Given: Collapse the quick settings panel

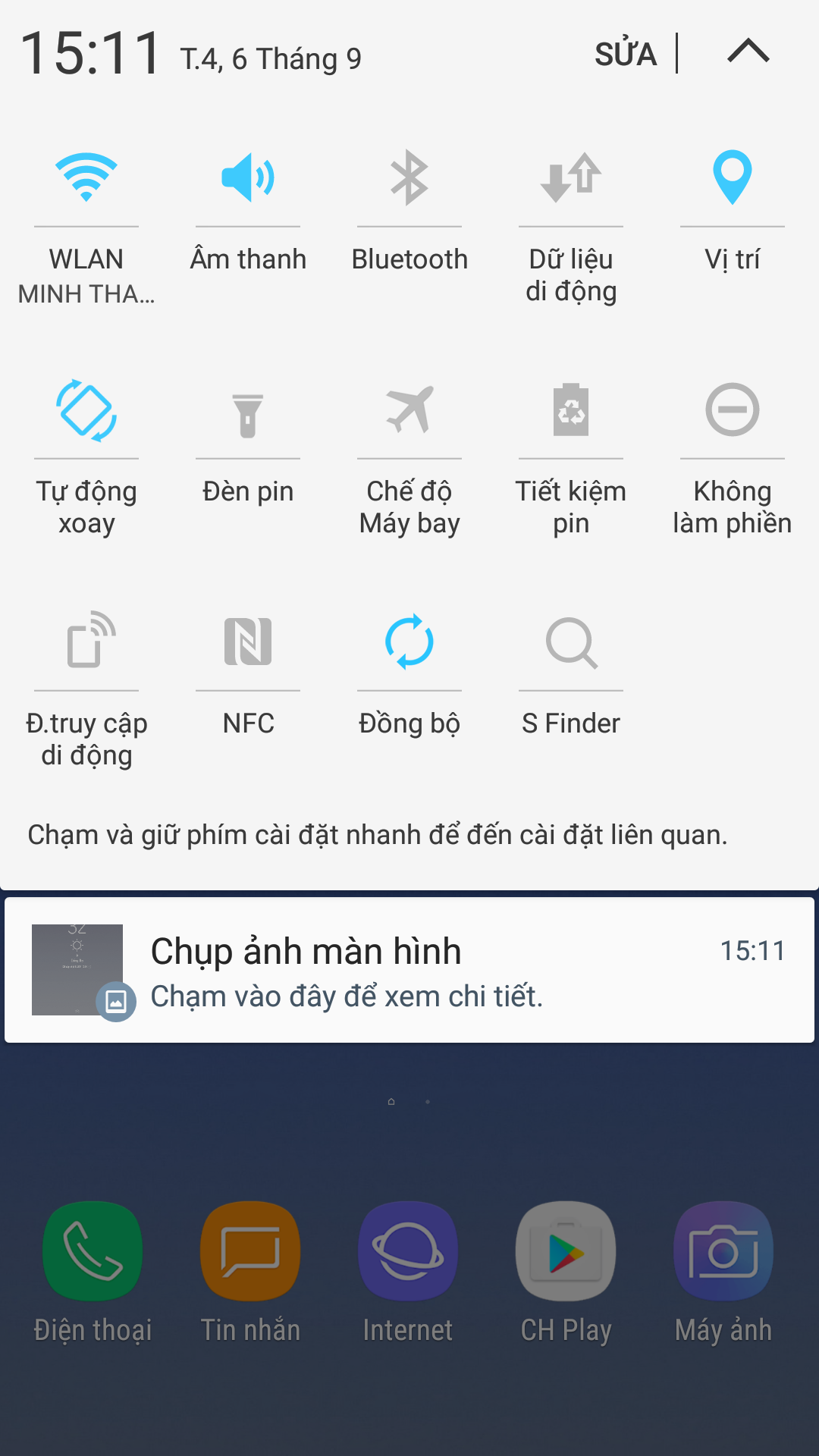Looking at the screenshot, I should (748, 52).
